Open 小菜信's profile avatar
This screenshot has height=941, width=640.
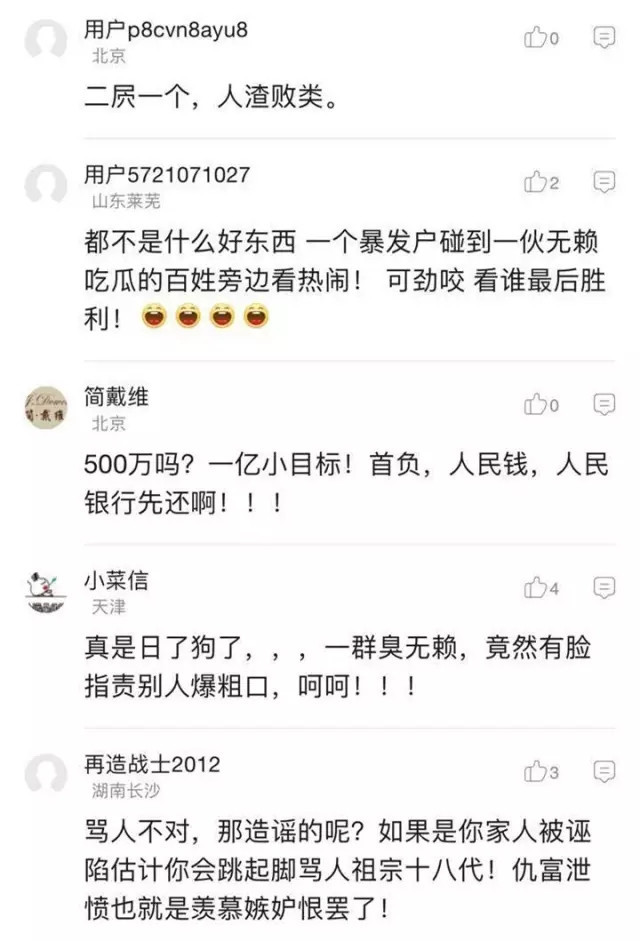46,592
